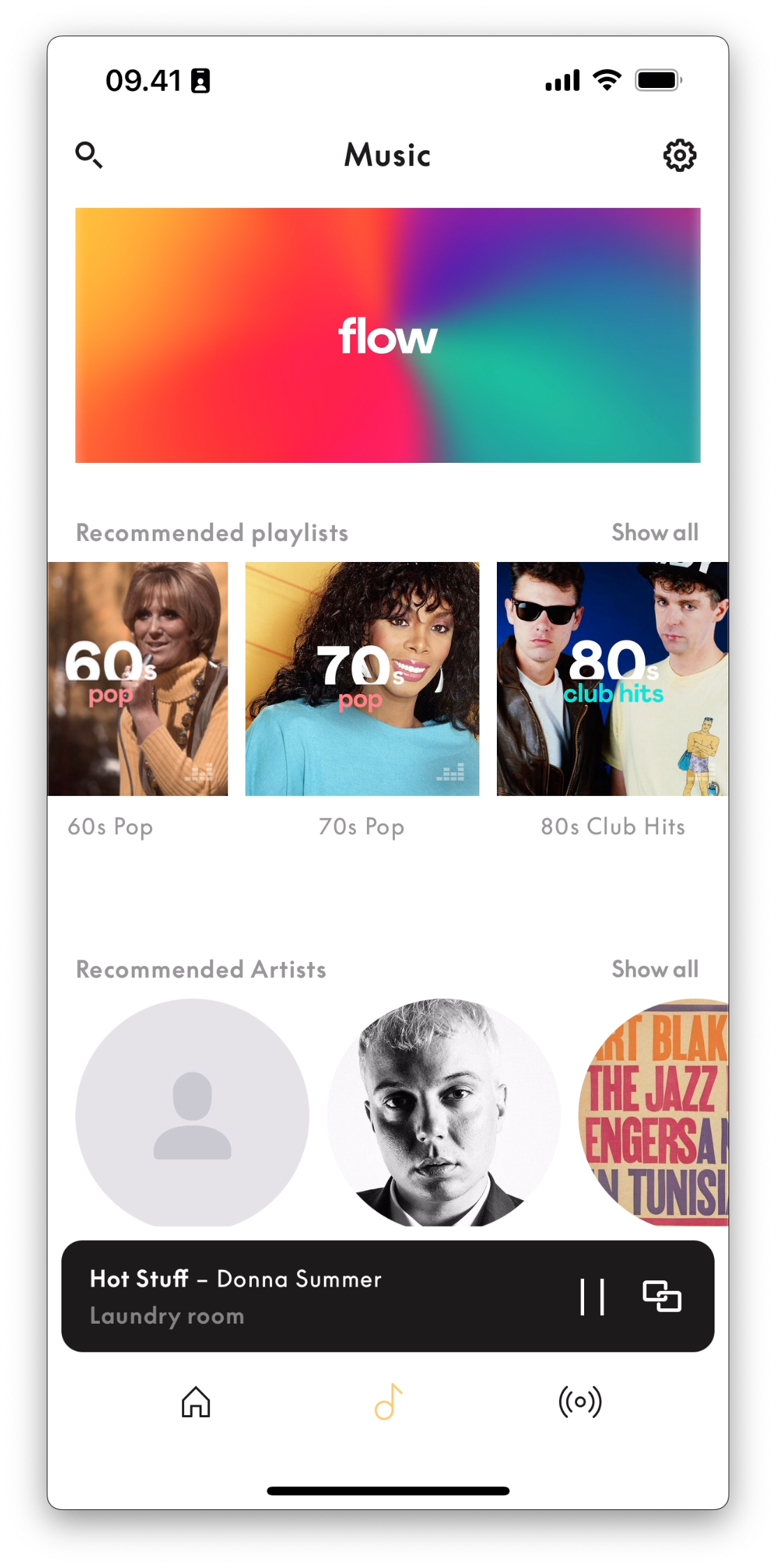Switch to the Home tab

pos(196,1402)
